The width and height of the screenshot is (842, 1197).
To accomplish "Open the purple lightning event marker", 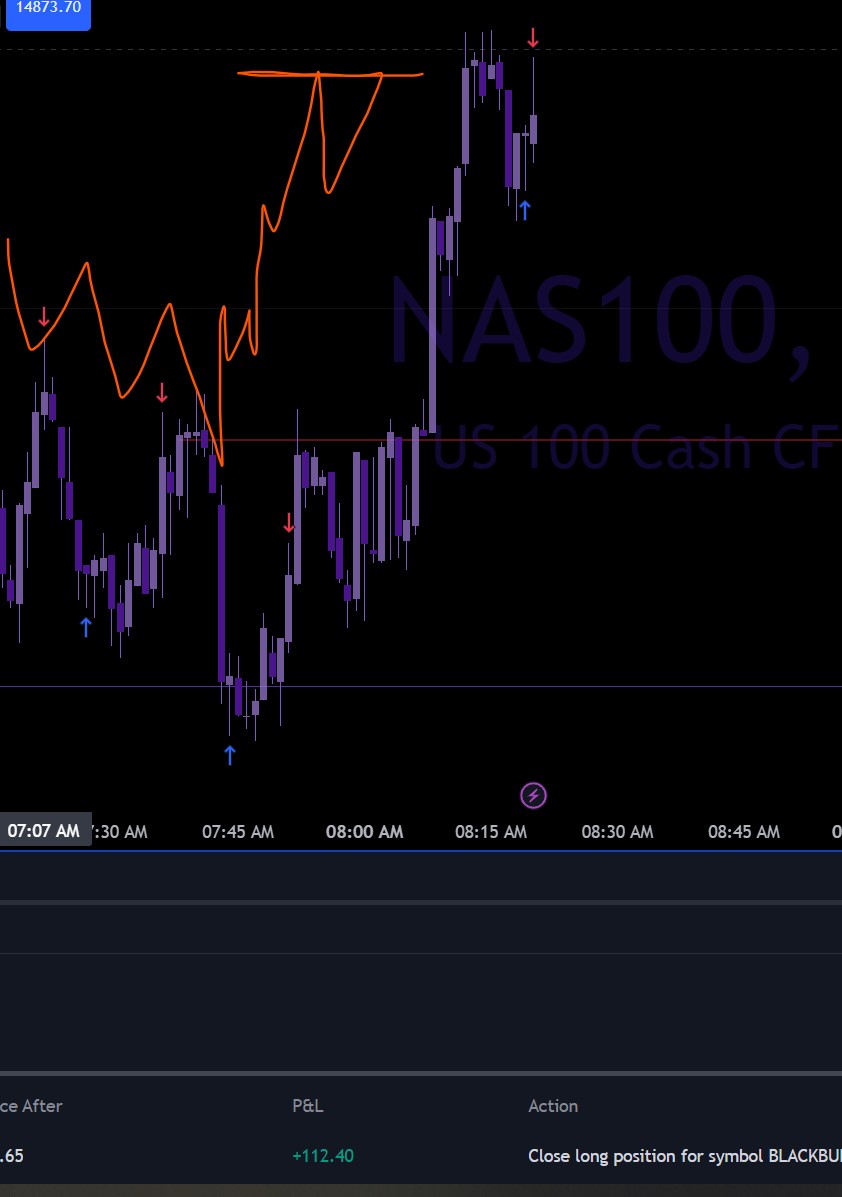I will pyautogui.click(x=534, y=796).
